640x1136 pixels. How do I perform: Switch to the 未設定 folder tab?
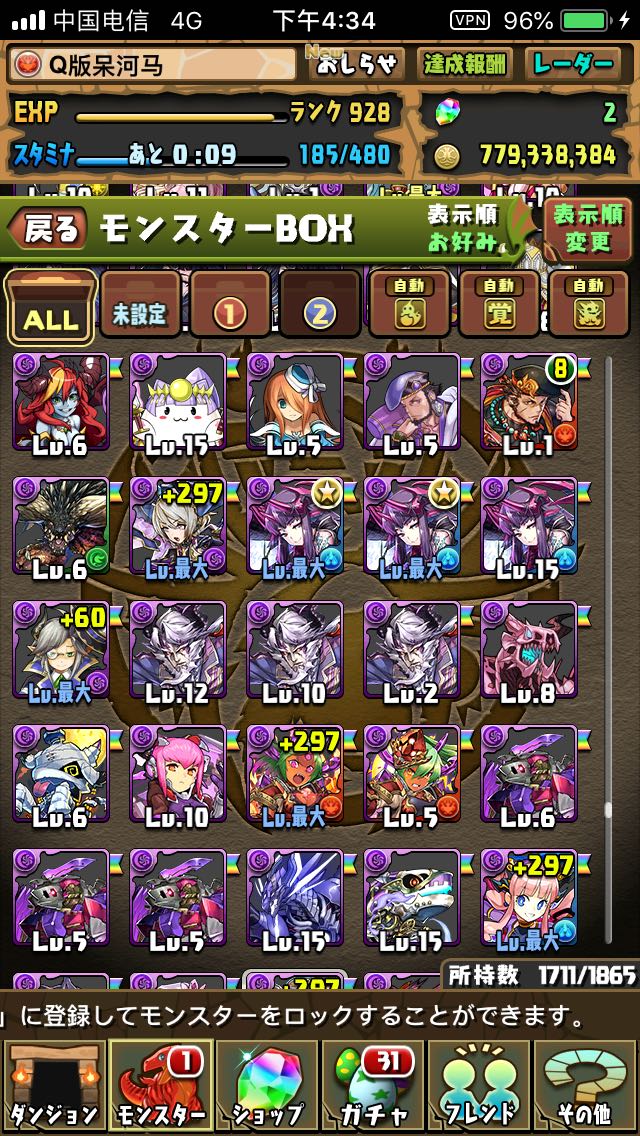pos(140,305)
